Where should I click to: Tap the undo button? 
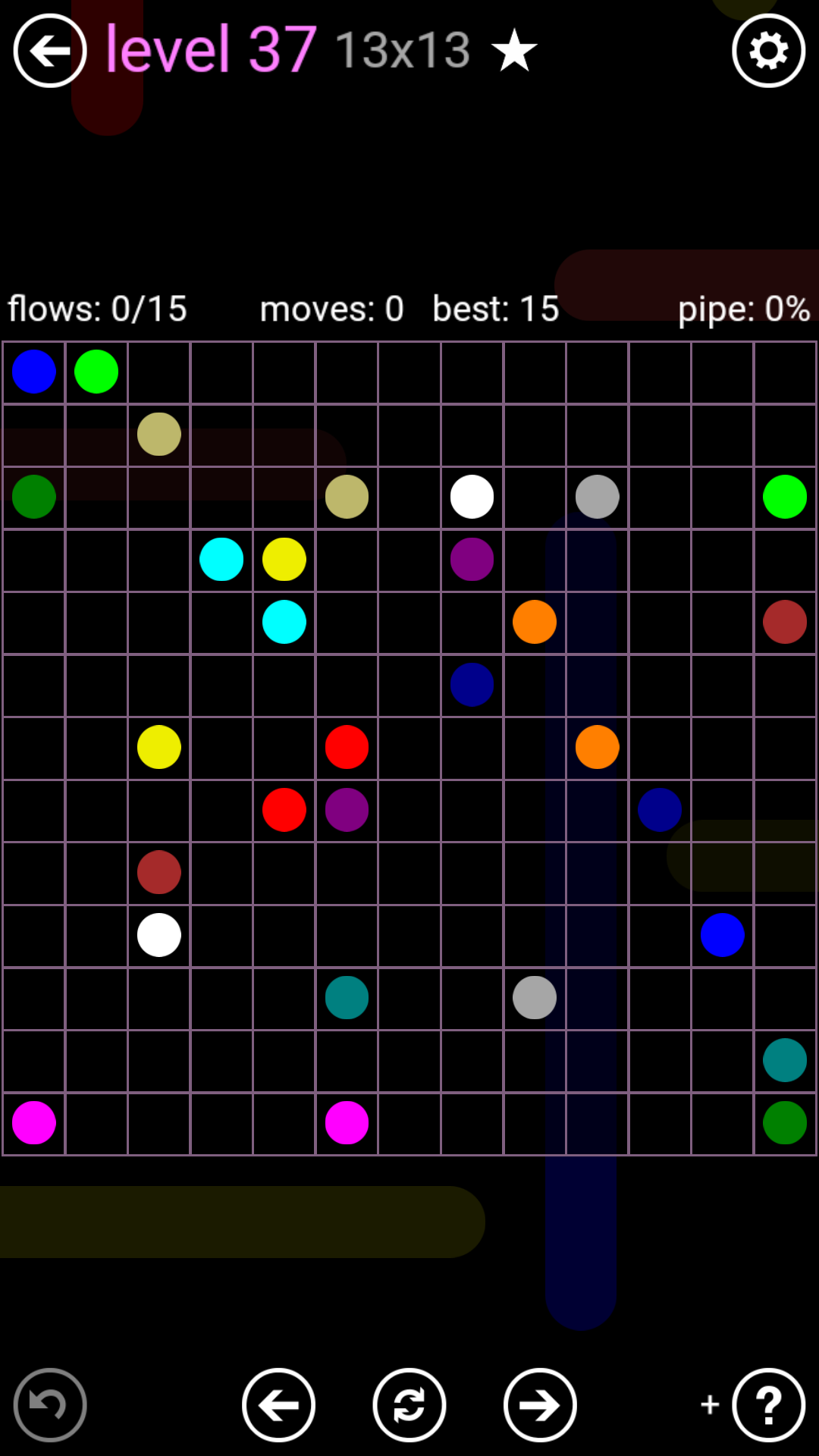[50, 1405]
